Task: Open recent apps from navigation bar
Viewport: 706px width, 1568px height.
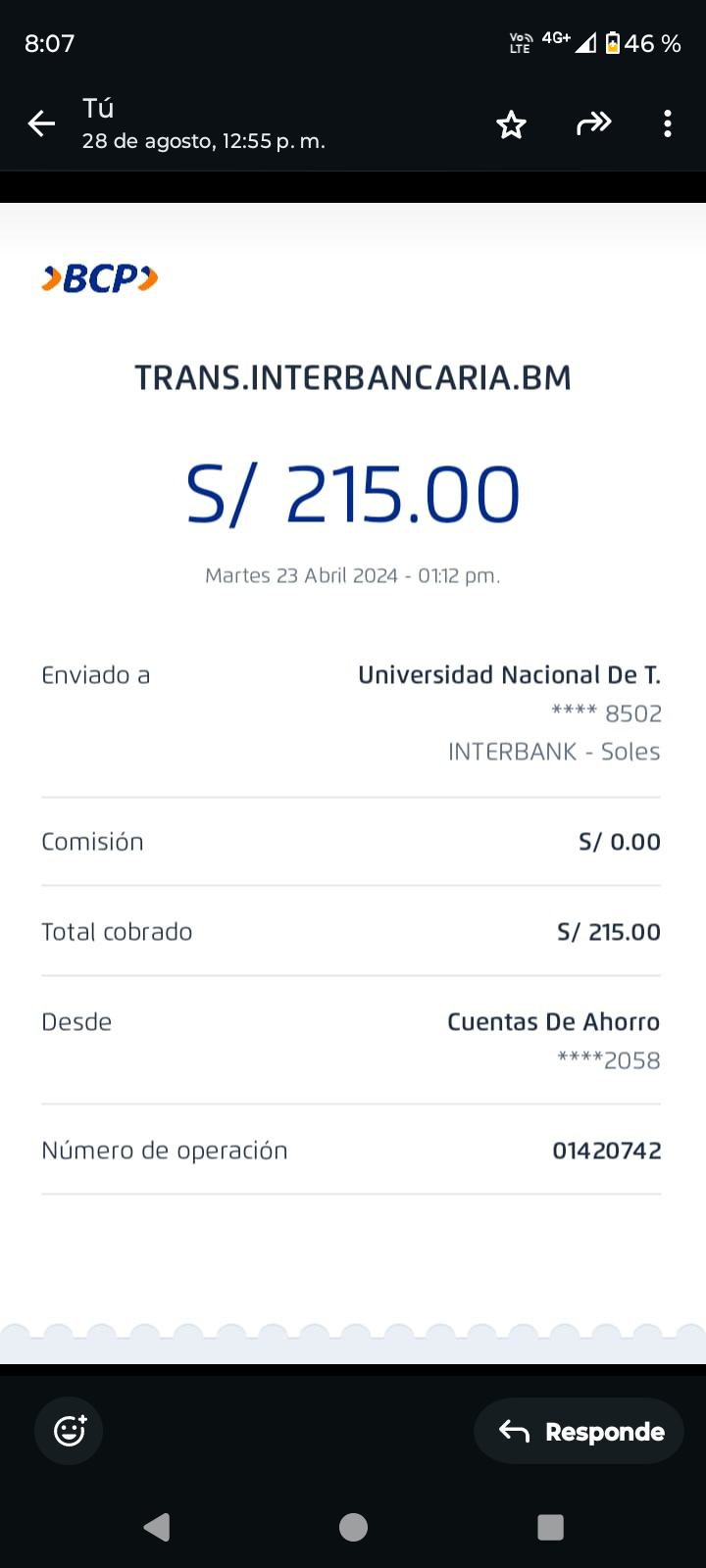Action: click(x=550, y=1527)
